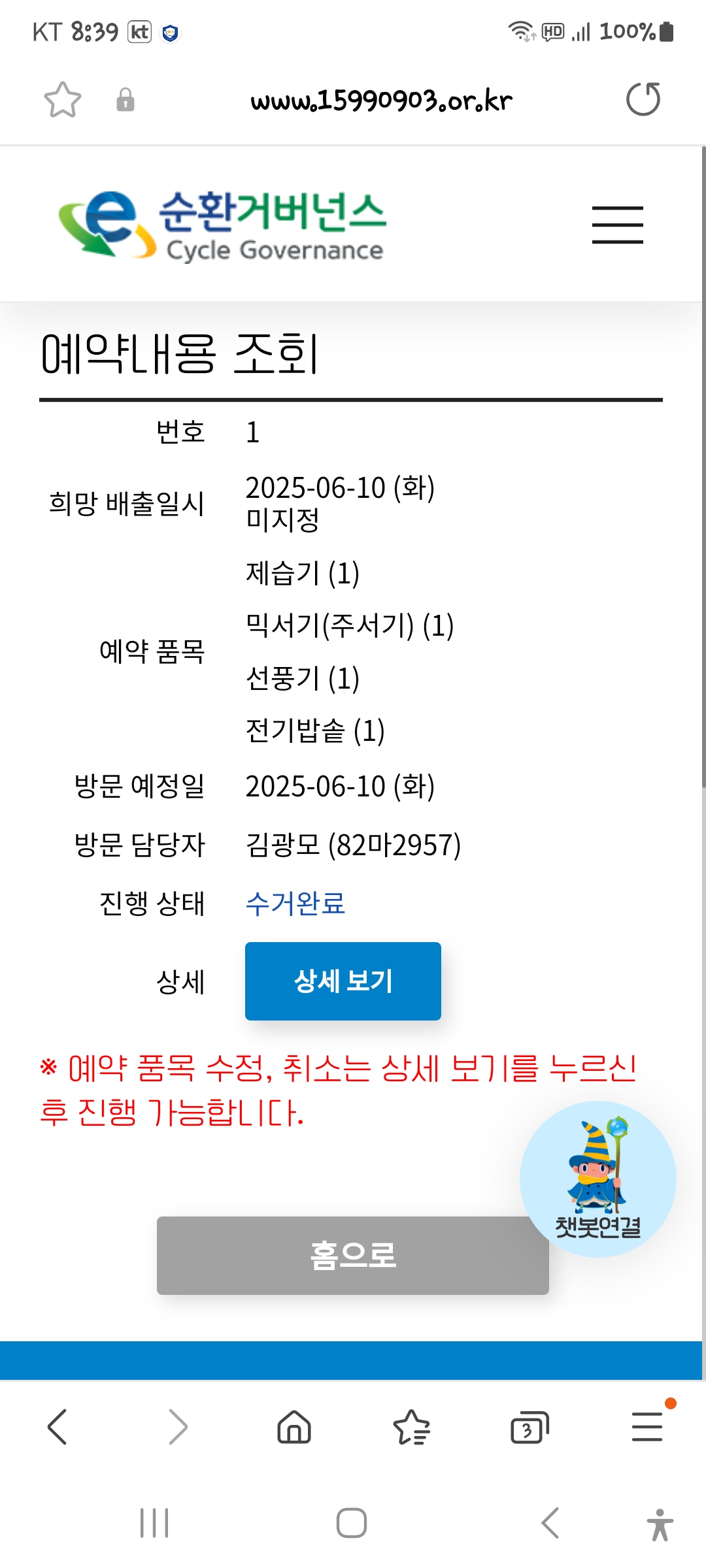Open the browser tools menu

[x=647, y=1427]
